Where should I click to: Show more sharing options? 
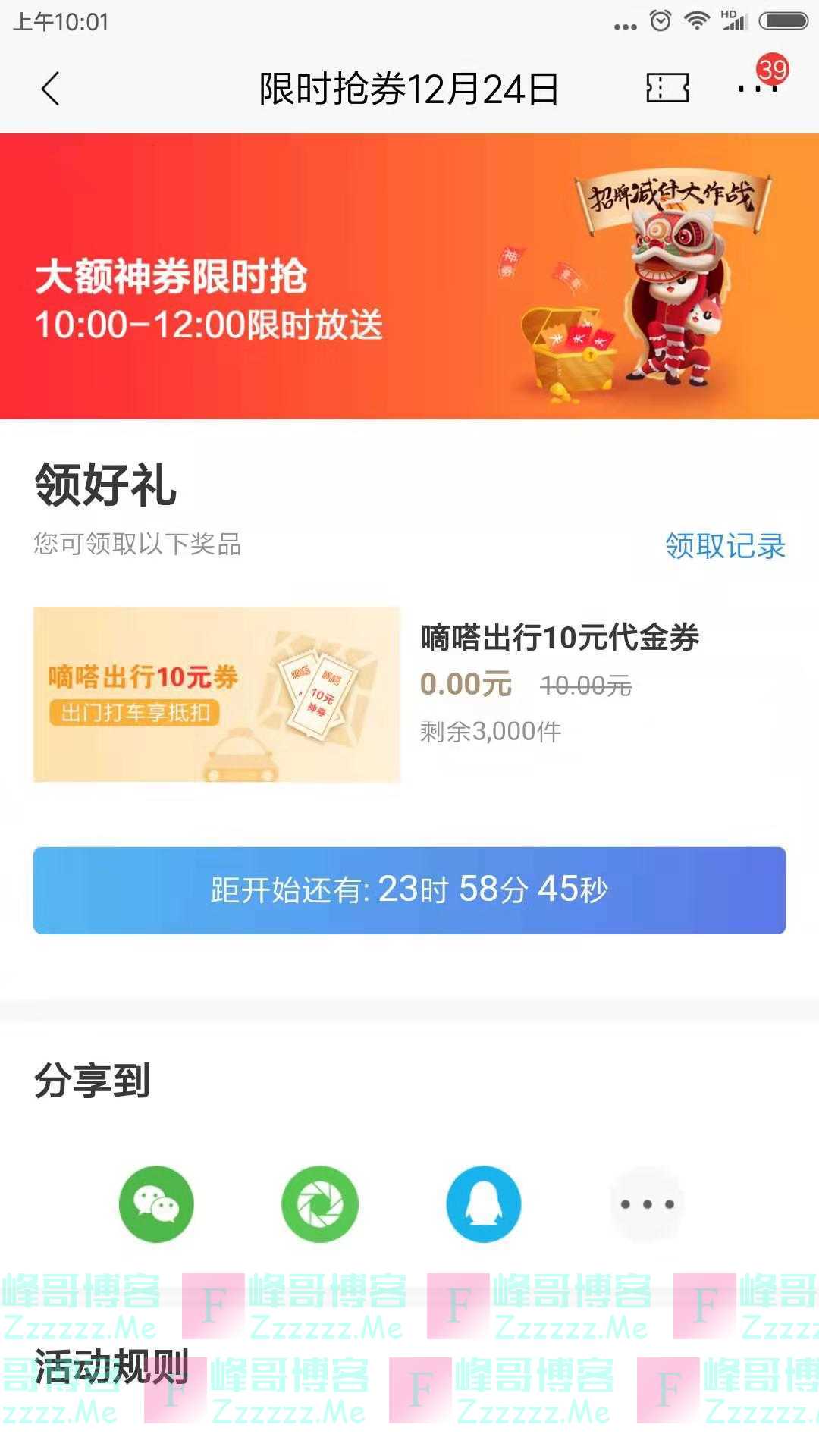(x=647, y=1203)
